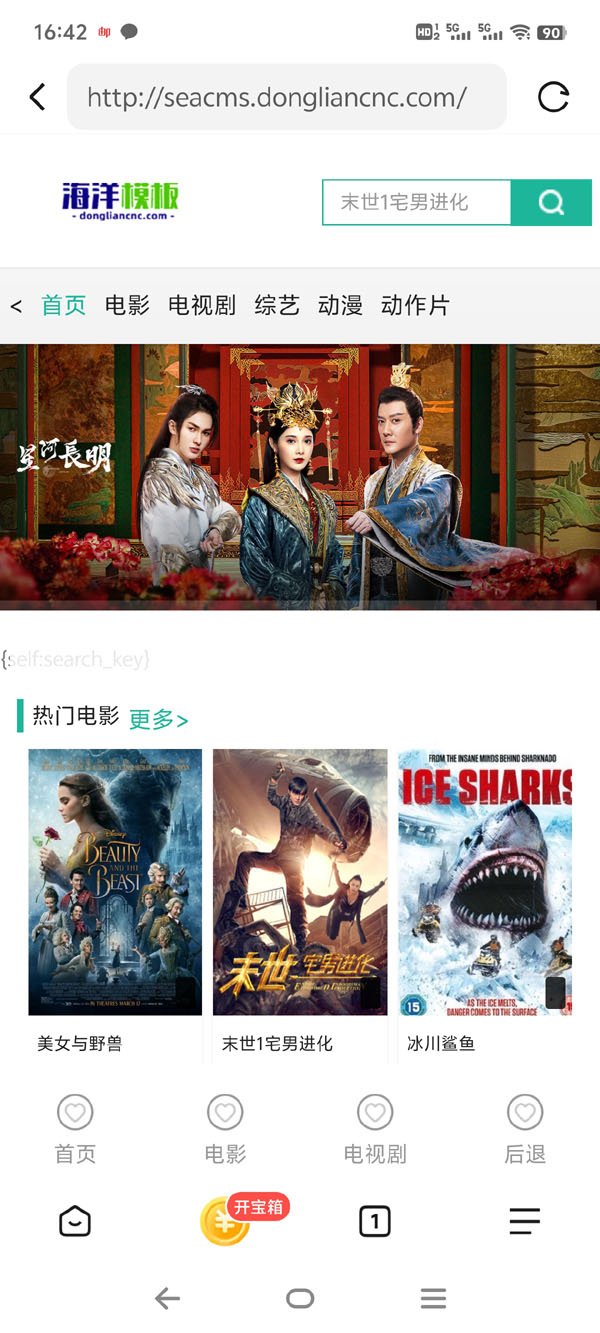Tap the bottom 后退 button
Screen dimensions: 600x1333
pyautogui.click(x=525, y=1130)
